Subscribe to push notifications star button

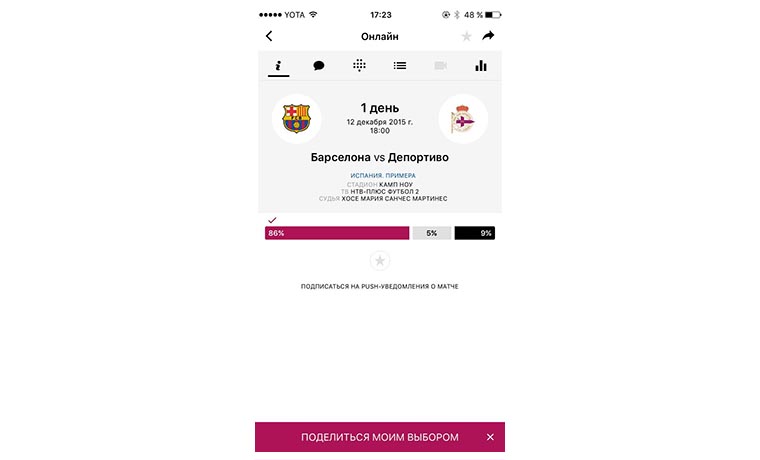tap(379, 261)
